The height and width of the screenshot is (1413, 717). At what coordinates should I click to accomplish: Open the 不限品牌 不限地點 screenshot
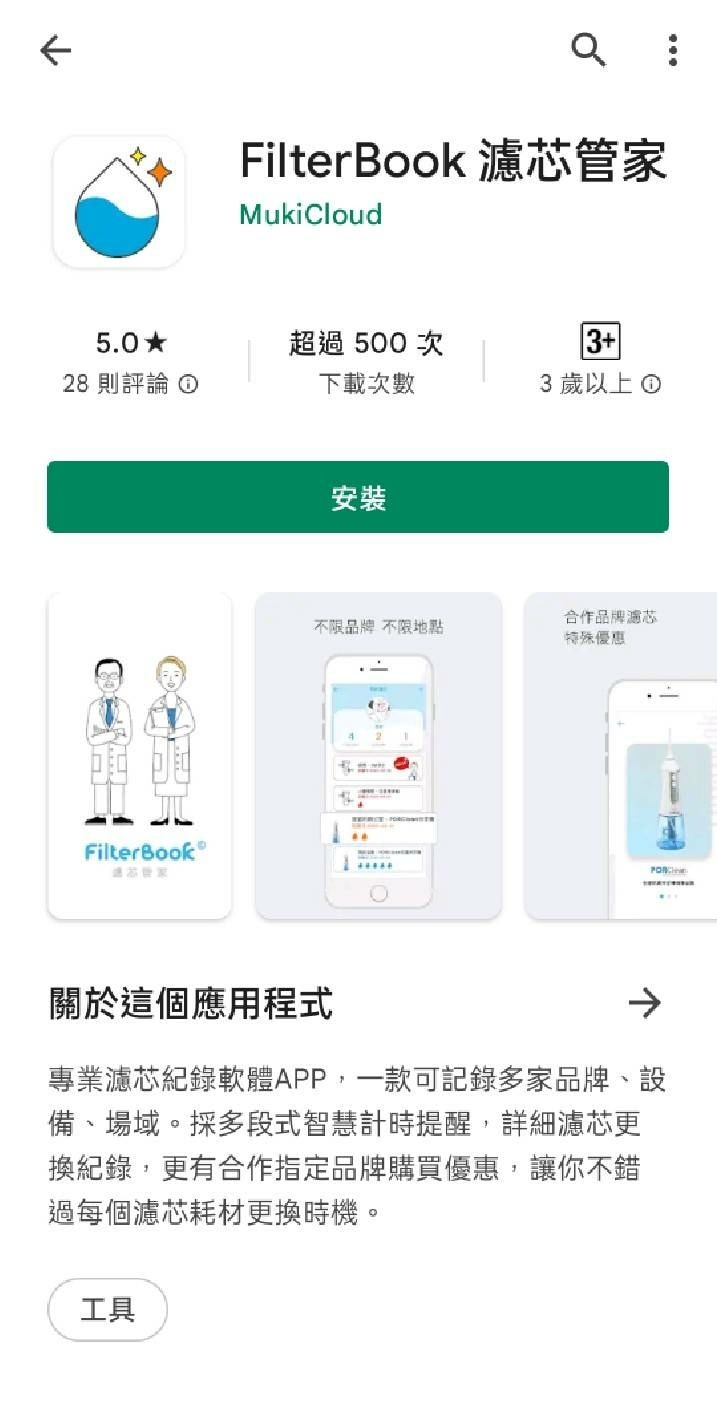pos(378,755)
